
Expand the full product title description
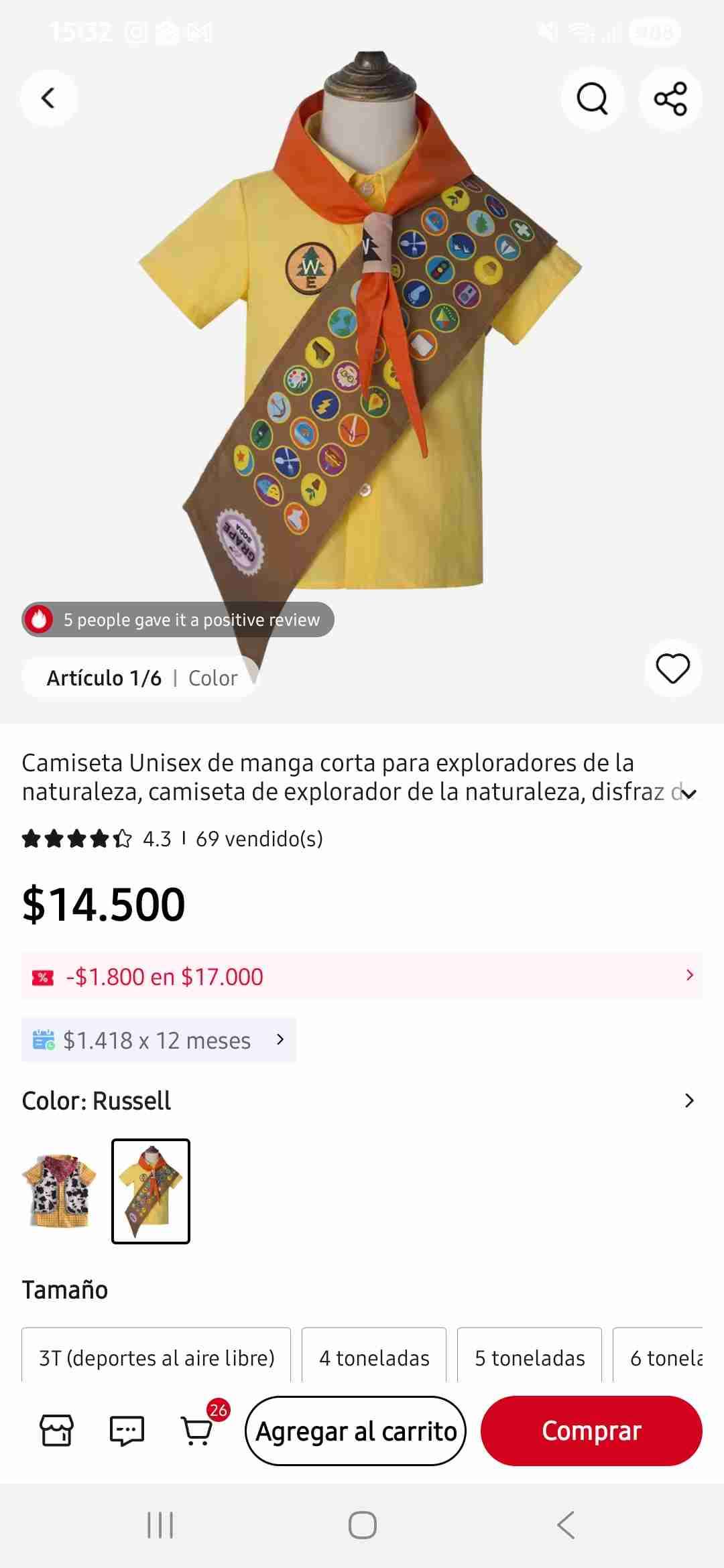690,794
